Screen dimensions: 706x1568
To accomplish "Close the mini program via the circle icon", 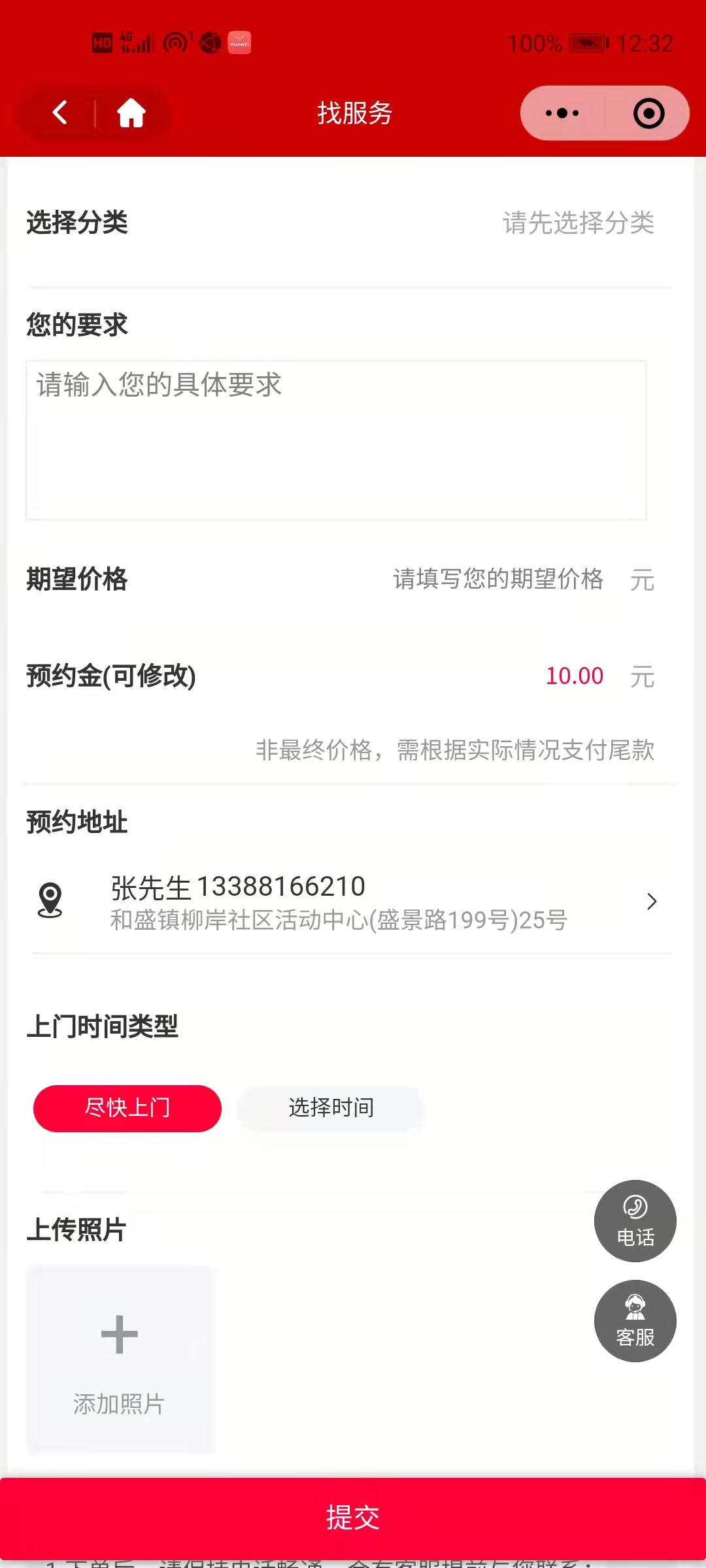I will pyautogui.click(x=648, y=113).
